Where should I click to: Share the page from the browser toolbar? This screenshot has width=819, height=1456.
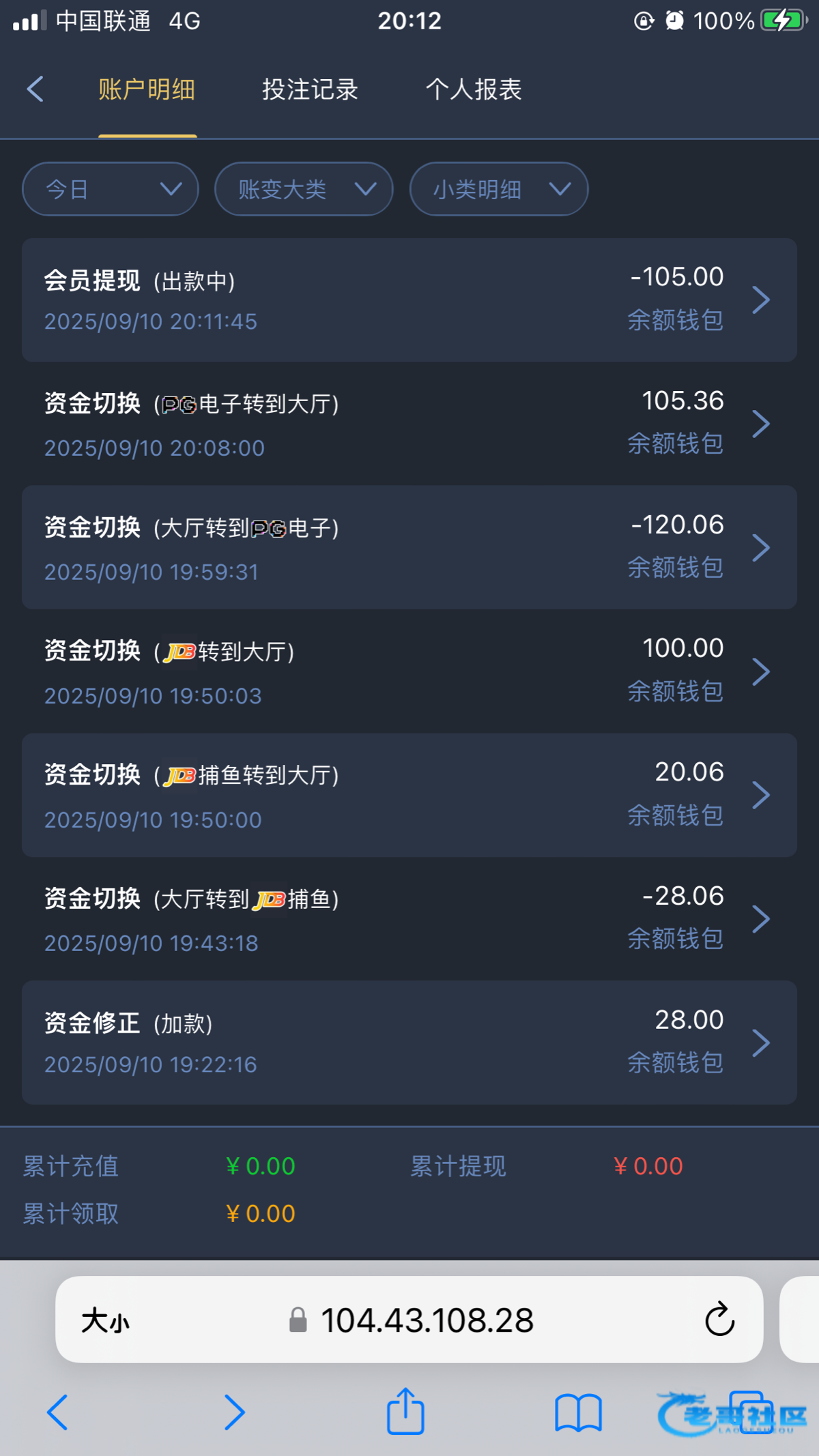(405, 1411)
